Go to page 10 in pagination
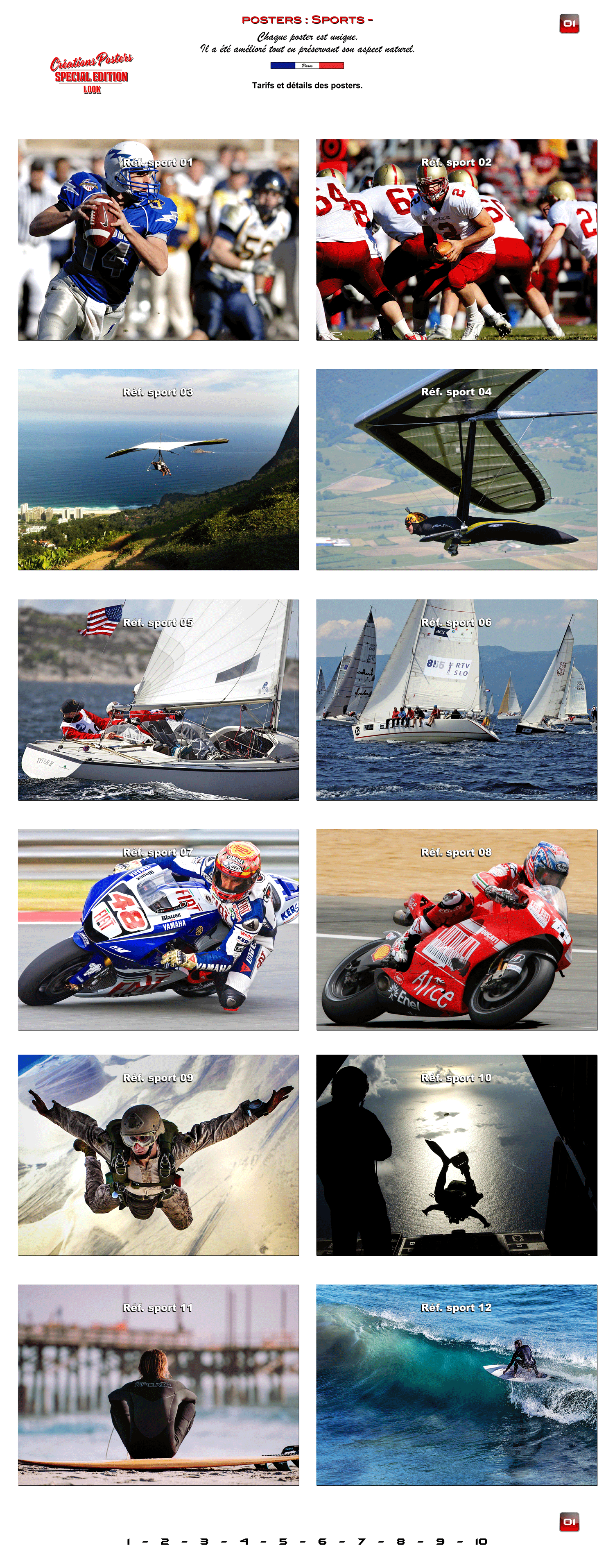Image resolution: width=615 pixels, height=1568 pixels. tap(481, 1541)
